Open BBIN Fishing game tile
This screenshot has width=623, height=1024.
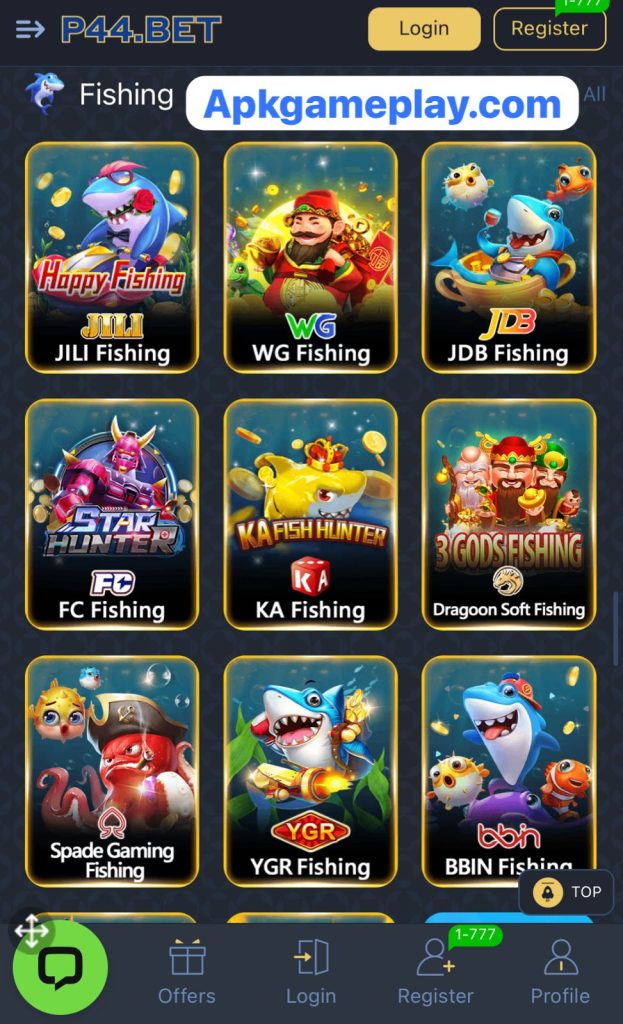pos(509,771)
